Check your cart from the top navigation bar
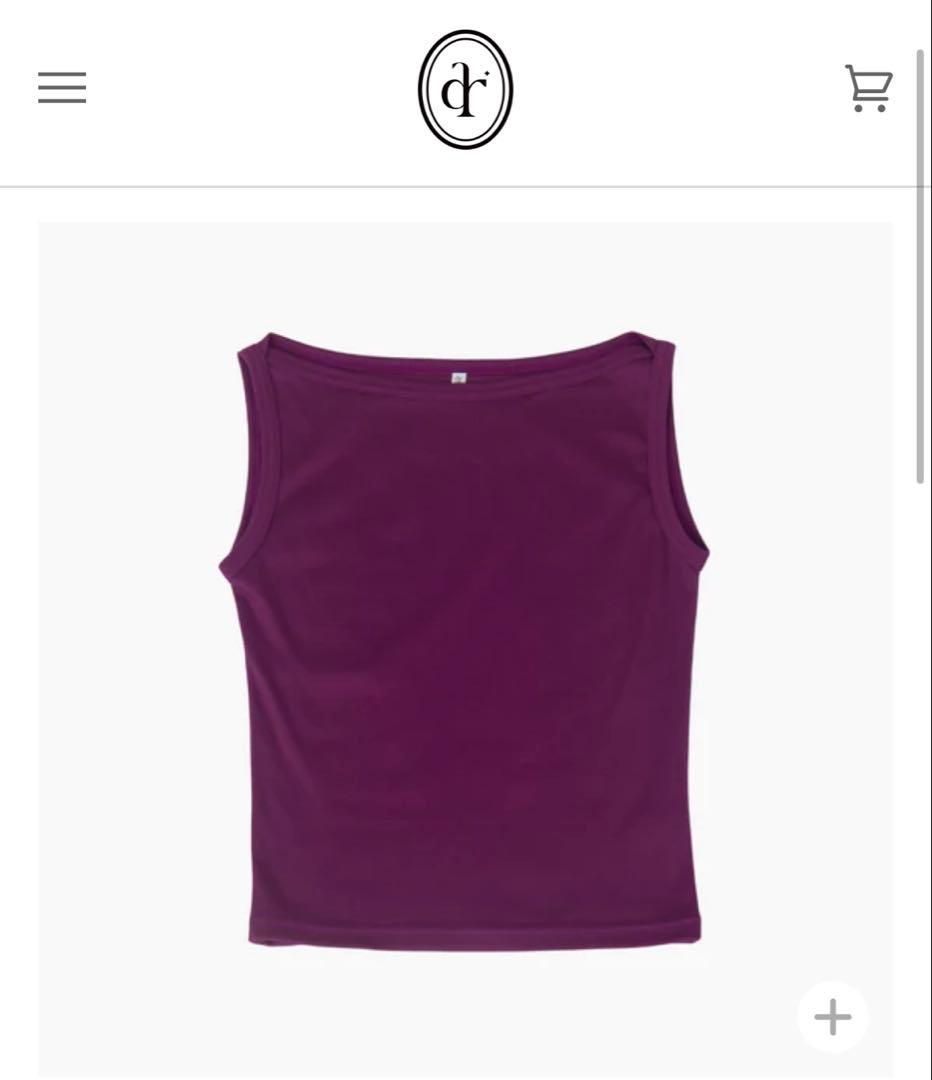Viewport: 932px width, 1080px height. [868, 88]
